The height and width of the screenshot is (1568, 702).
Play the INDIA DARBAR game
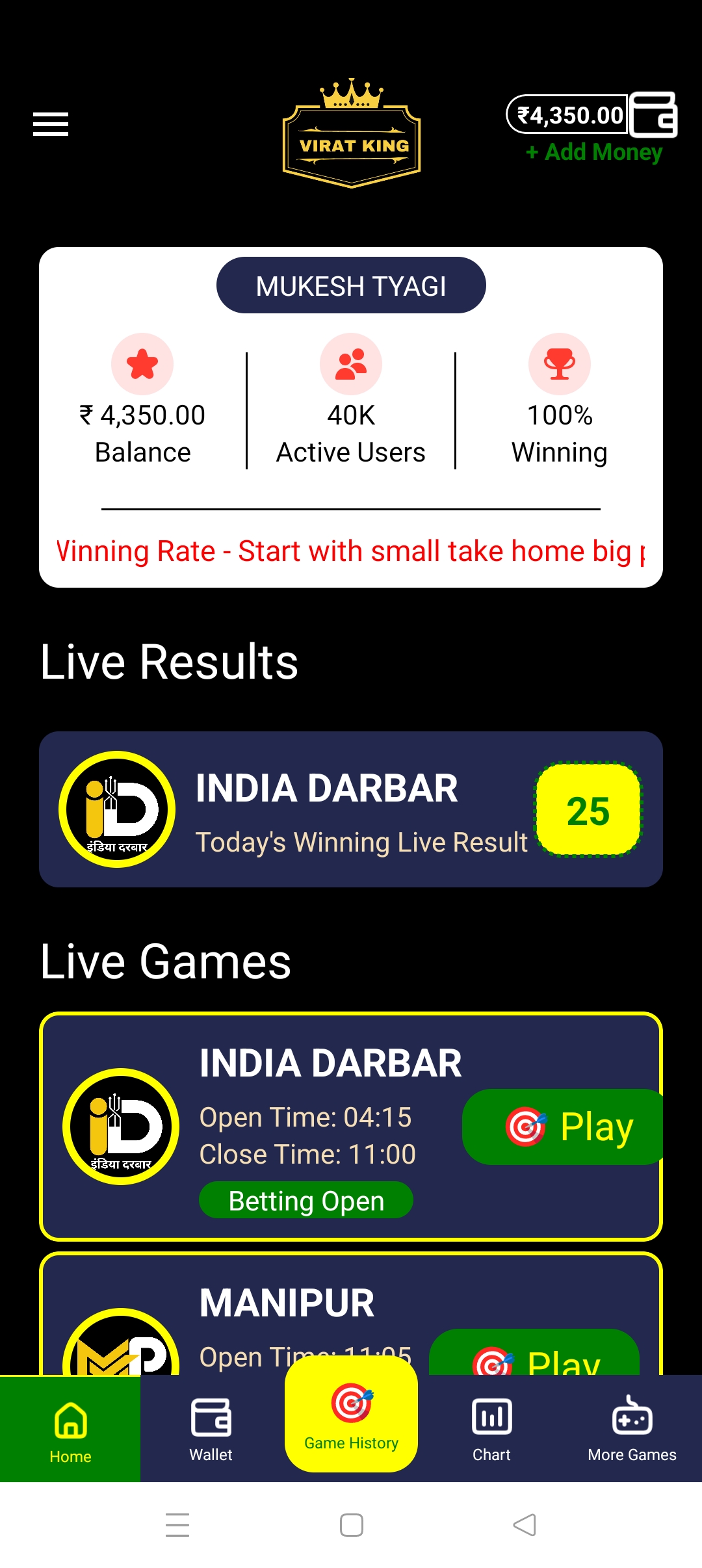coord(563,1127)
